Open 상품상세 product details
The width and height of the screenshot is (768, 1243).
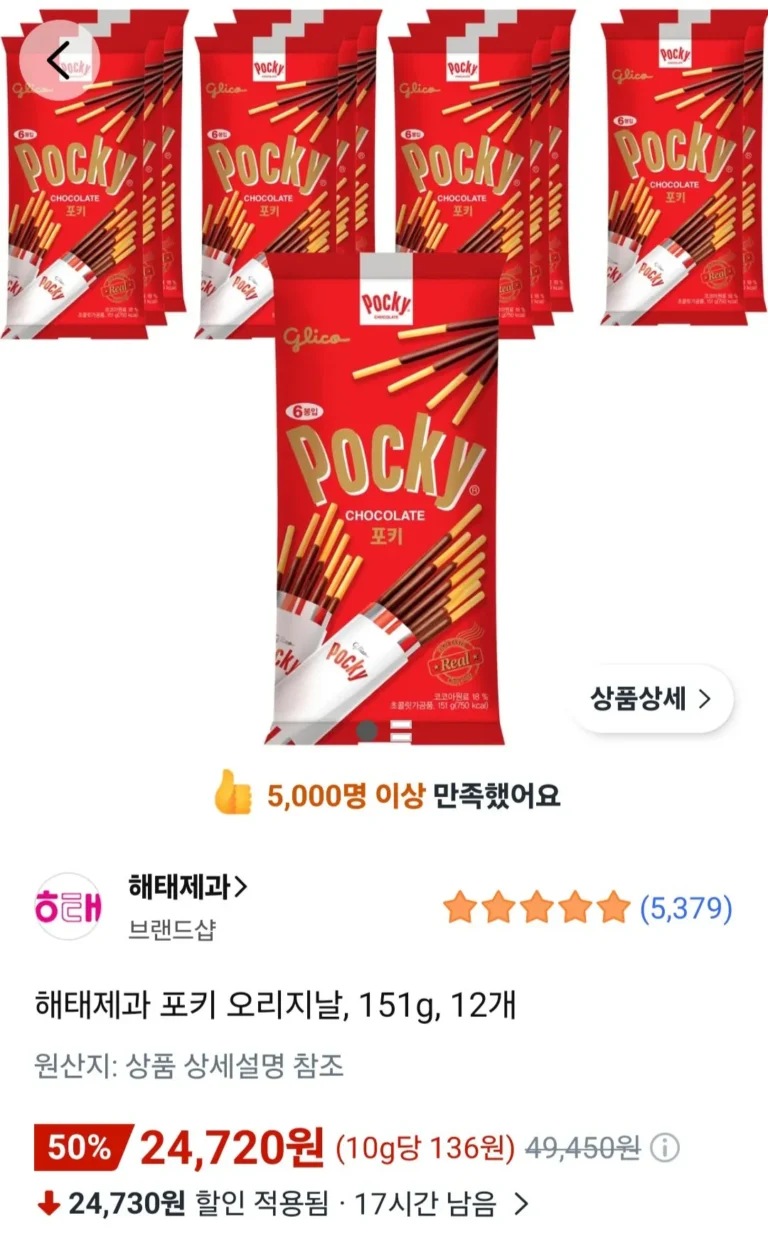[x=651, y=699]
